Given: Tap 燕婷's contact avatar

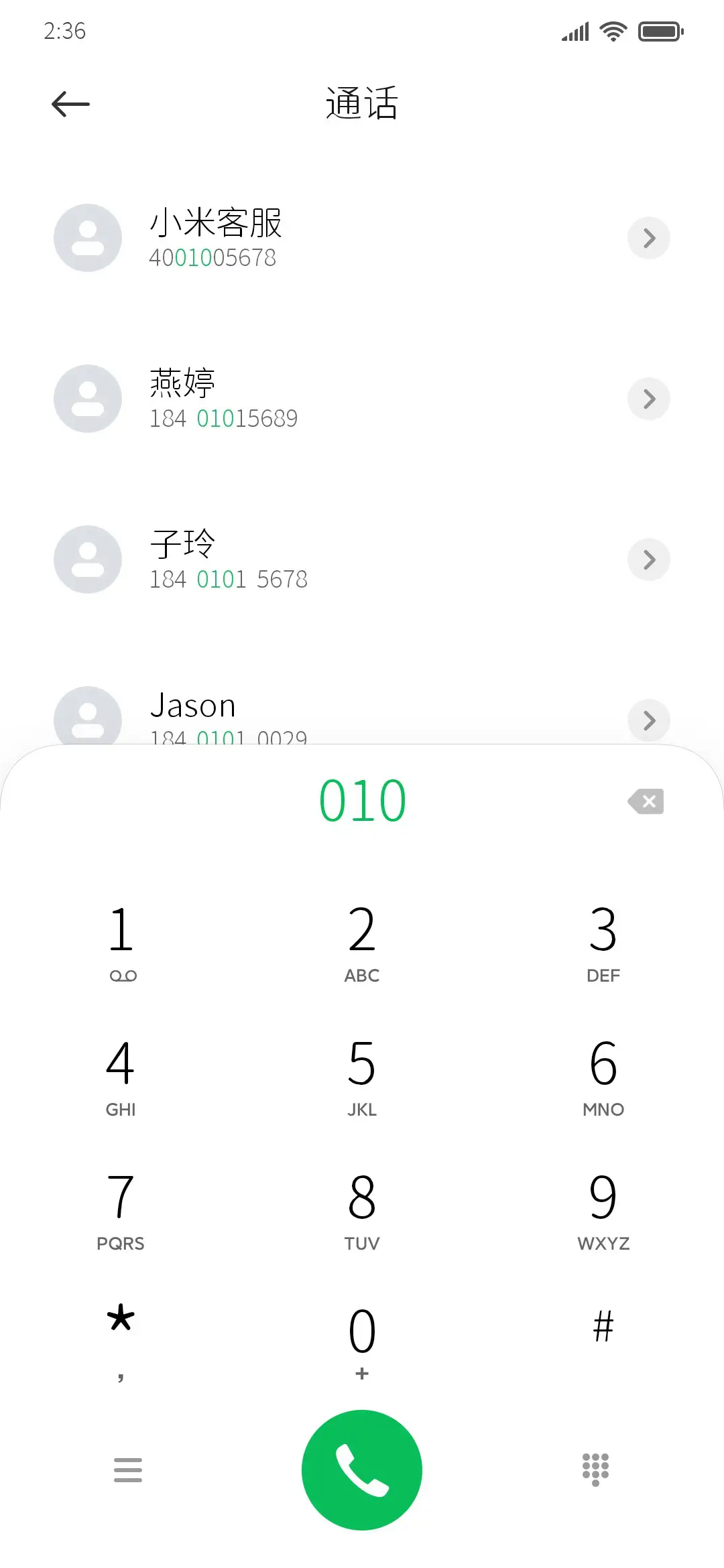Looking at the screenshot, I should [87, 399].
